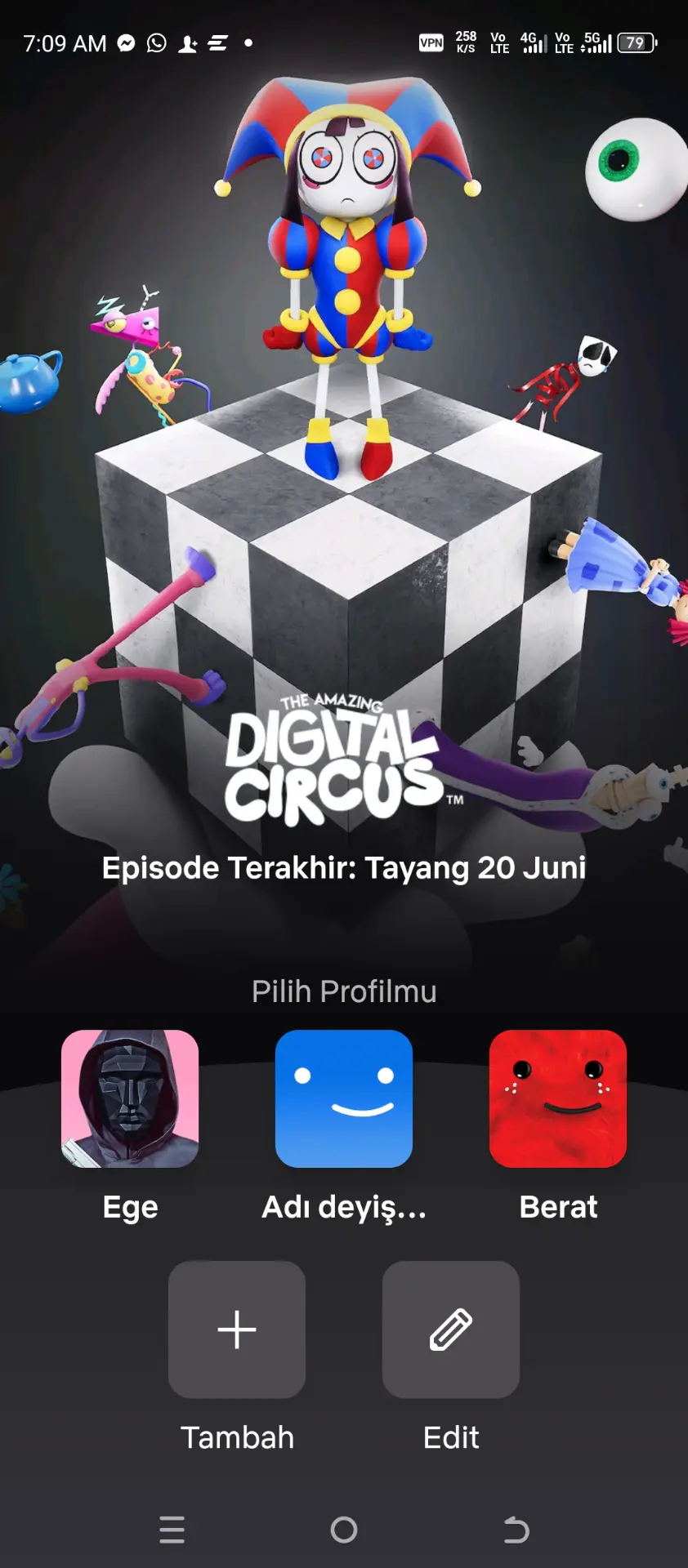Go to the home screen
The height and width of the screenshot is (1568, 688).
point(344,1530)
